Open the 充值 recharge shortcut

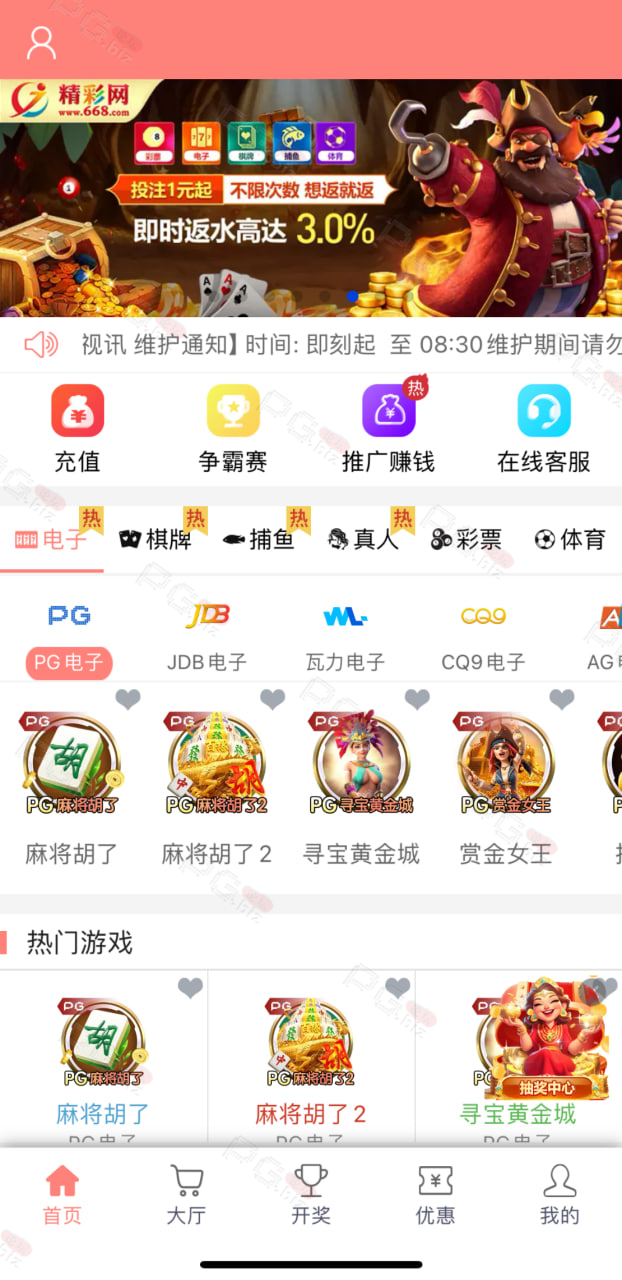(x=78, y=429)
